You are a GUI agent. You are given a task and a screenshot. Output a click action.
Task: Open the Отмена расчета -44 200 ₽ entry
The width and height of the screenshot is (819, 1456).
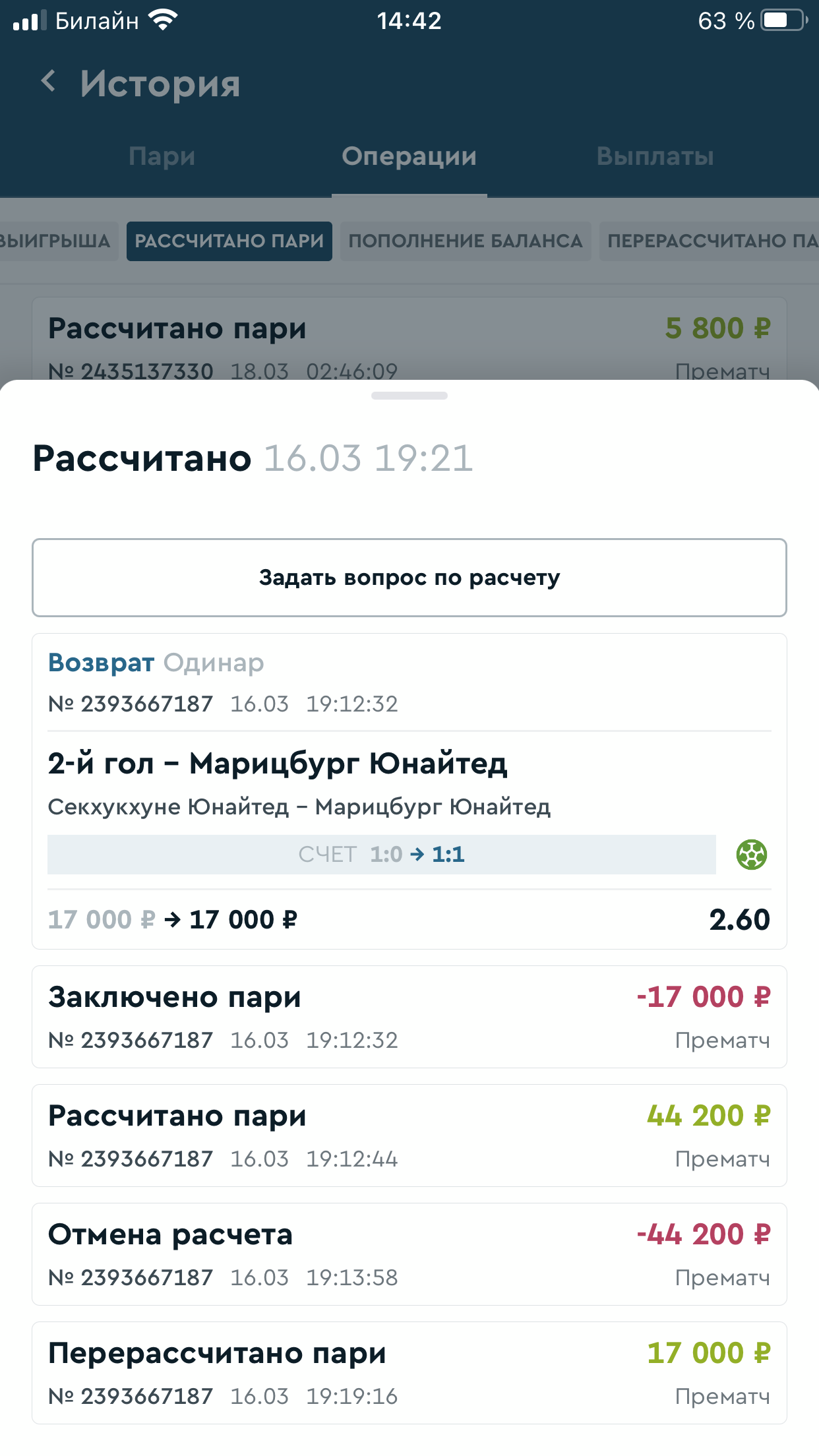pos(409,1254)
